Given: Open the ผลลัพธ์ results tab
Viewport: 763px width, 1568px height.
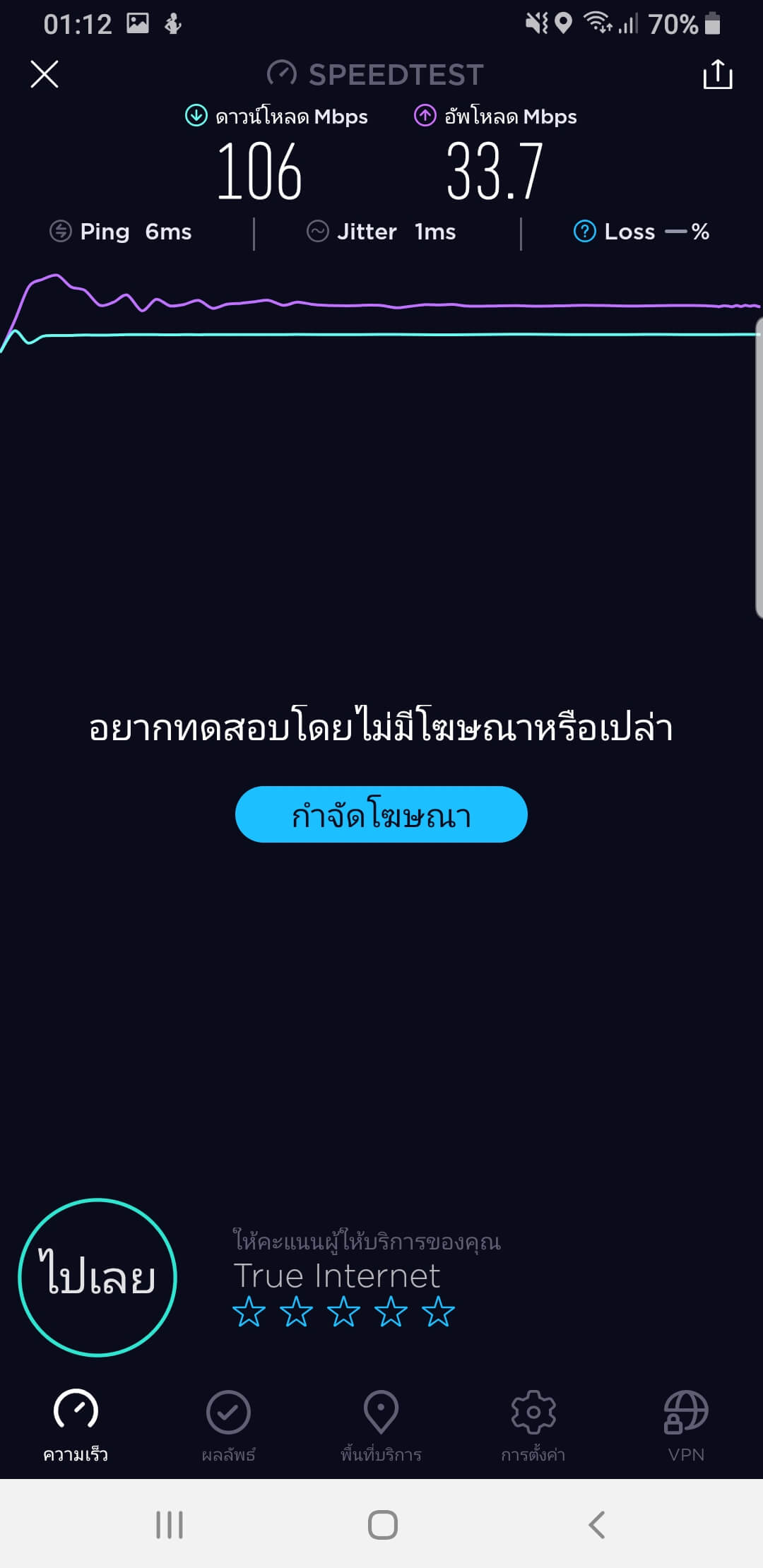Looking at the screenshot, I should 228,1425.
